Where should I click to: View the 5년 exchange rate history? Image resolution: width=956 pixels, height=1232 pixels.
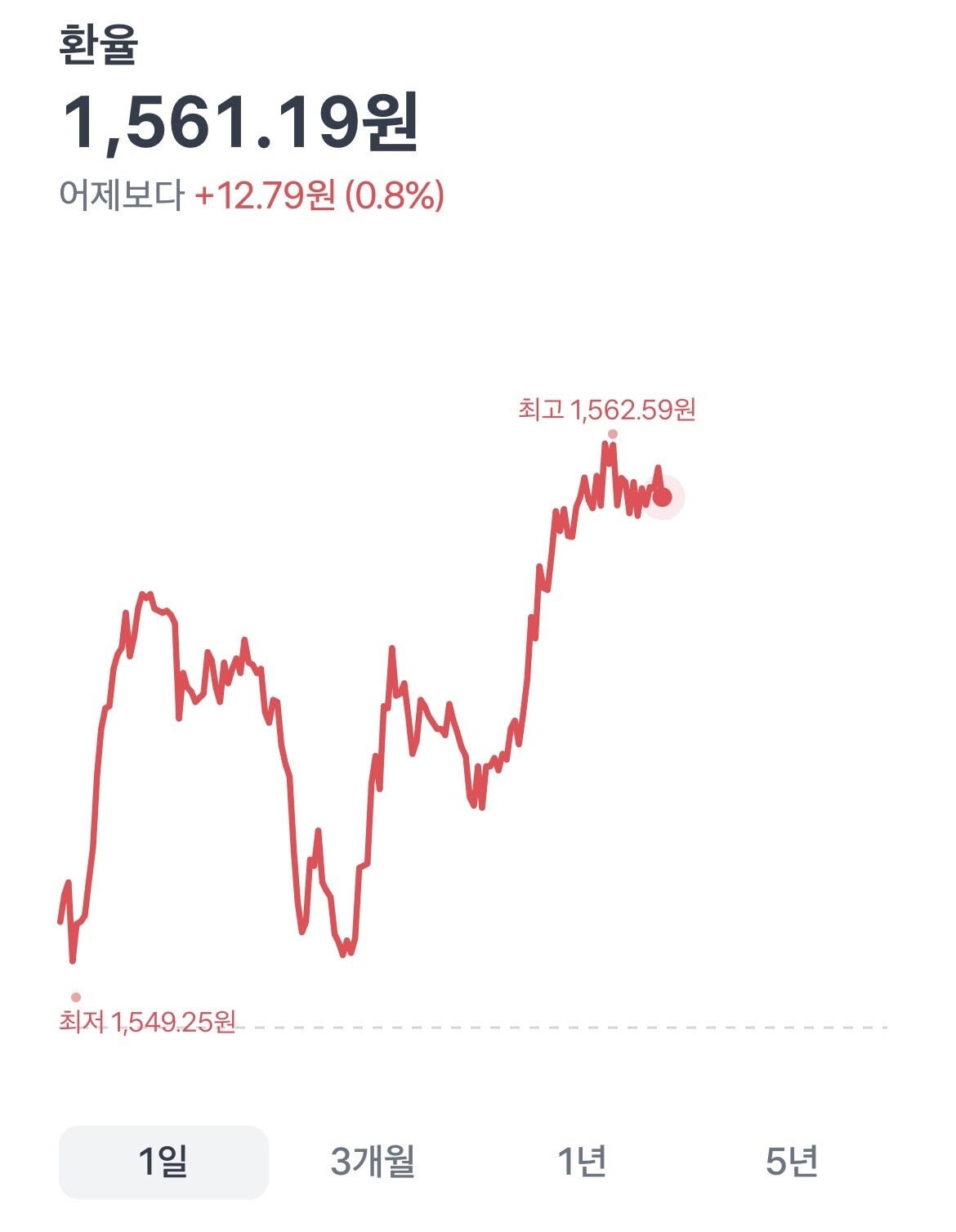point(791,1162)
